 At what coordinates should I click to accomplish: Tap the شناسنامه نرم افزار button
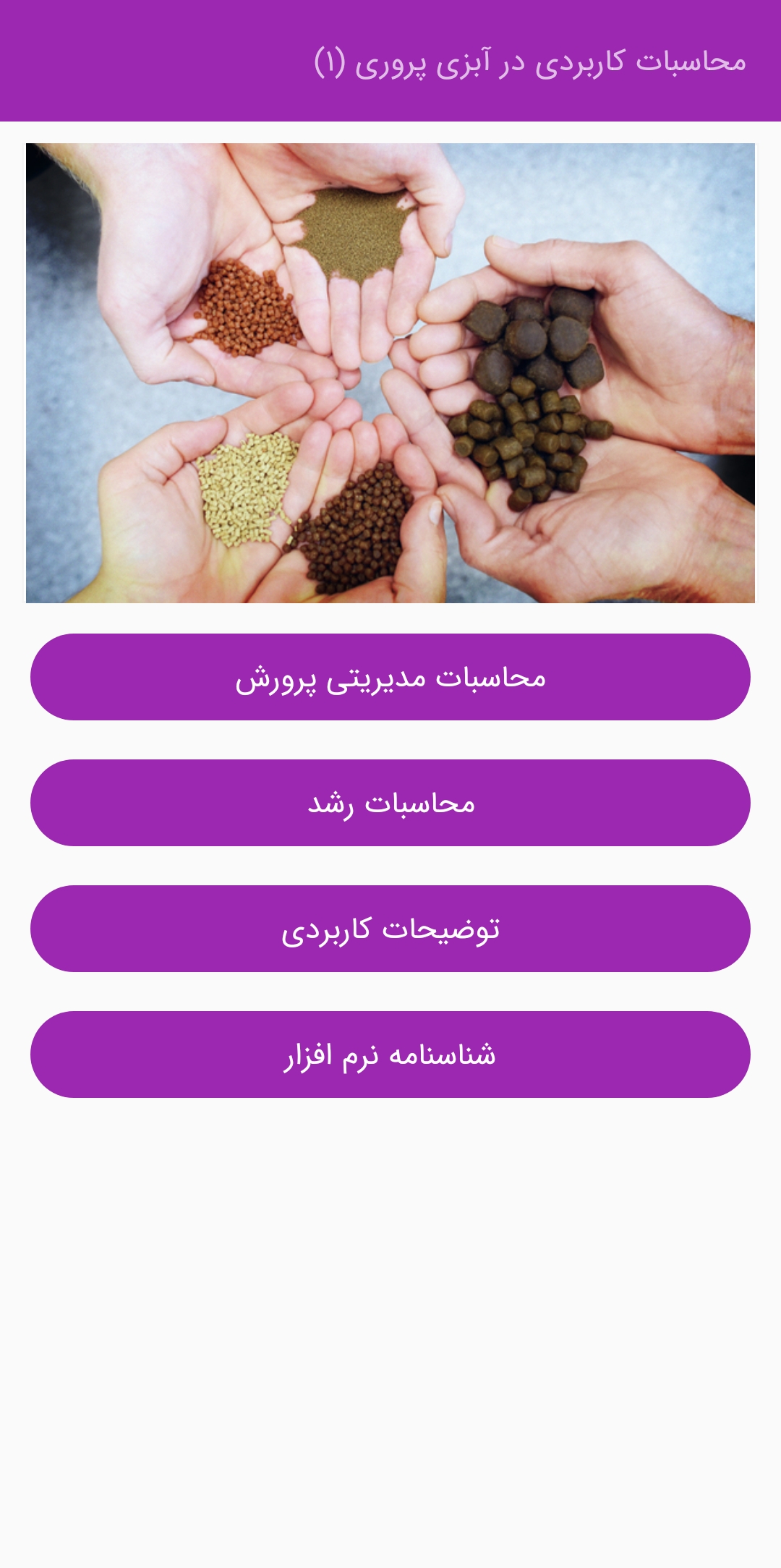click(x=390, y=1054)
